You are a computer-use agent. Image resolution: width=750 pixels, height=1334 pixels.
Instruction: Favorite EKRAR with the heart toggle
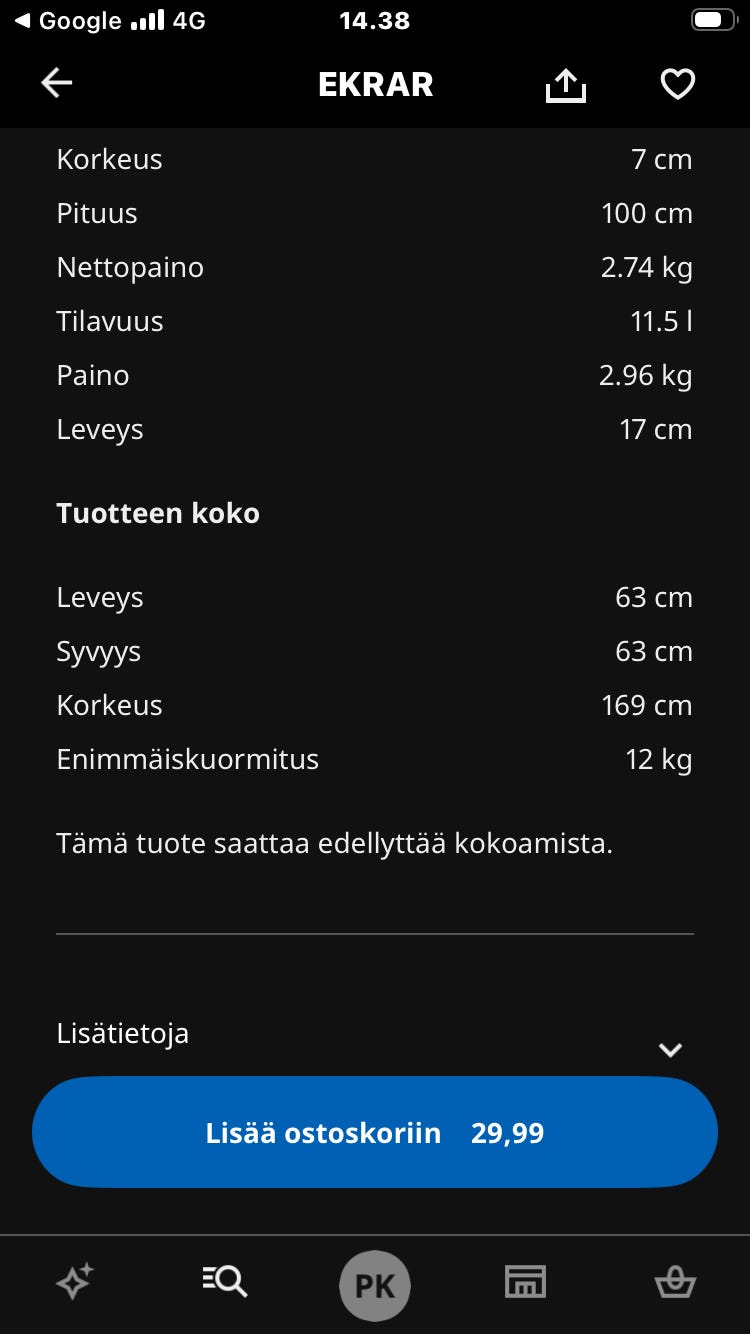coord(677,84)
